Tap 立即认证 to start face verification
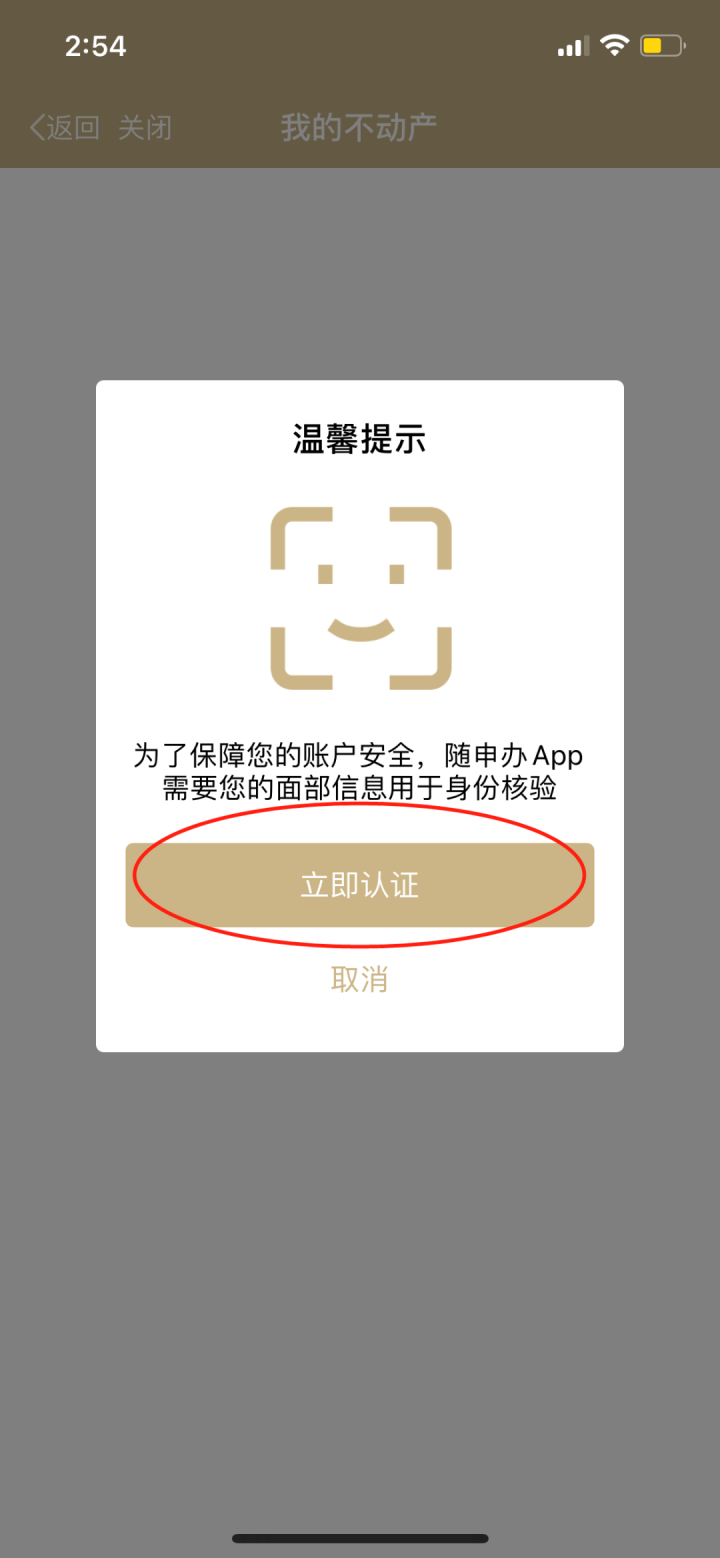 (x=359, y=885)
